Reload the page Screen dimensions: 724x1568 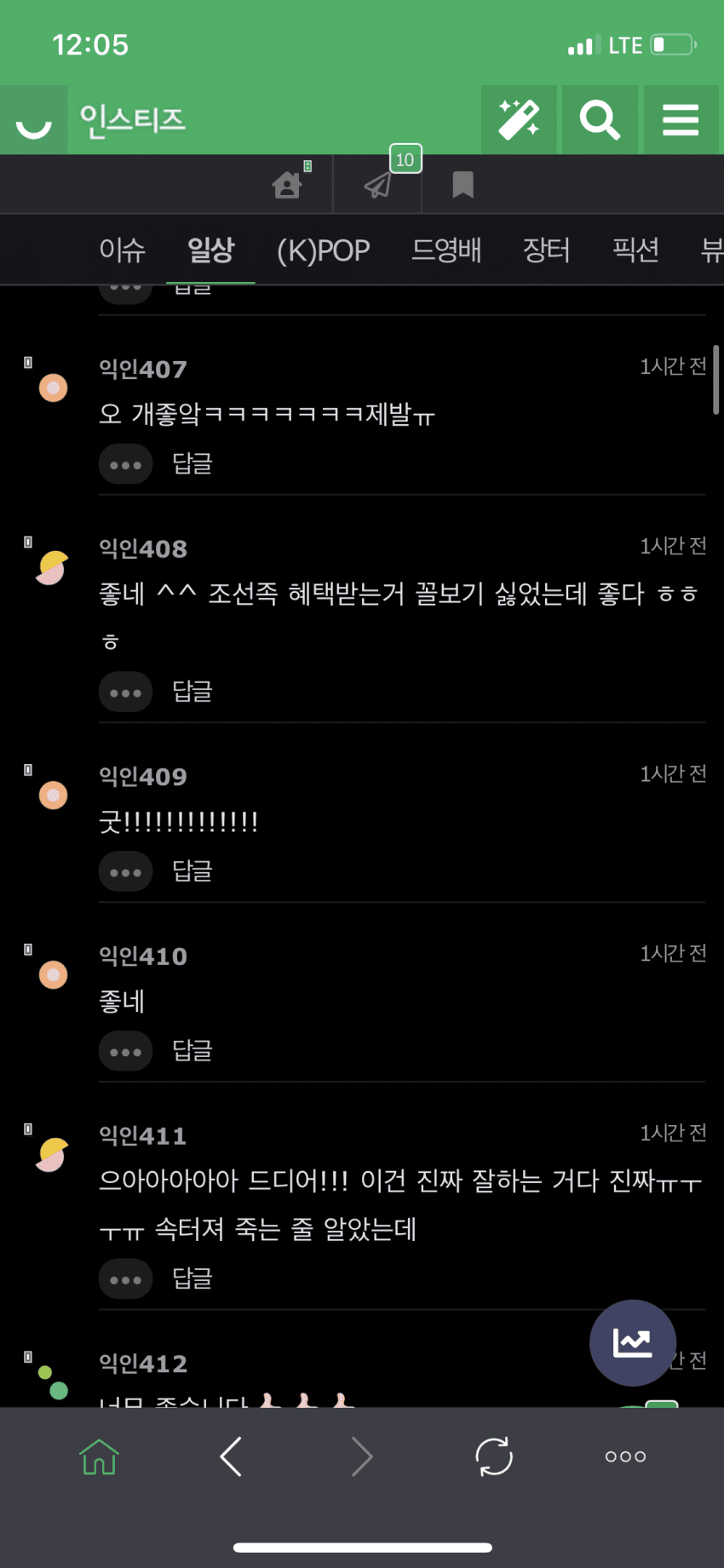494,1456
